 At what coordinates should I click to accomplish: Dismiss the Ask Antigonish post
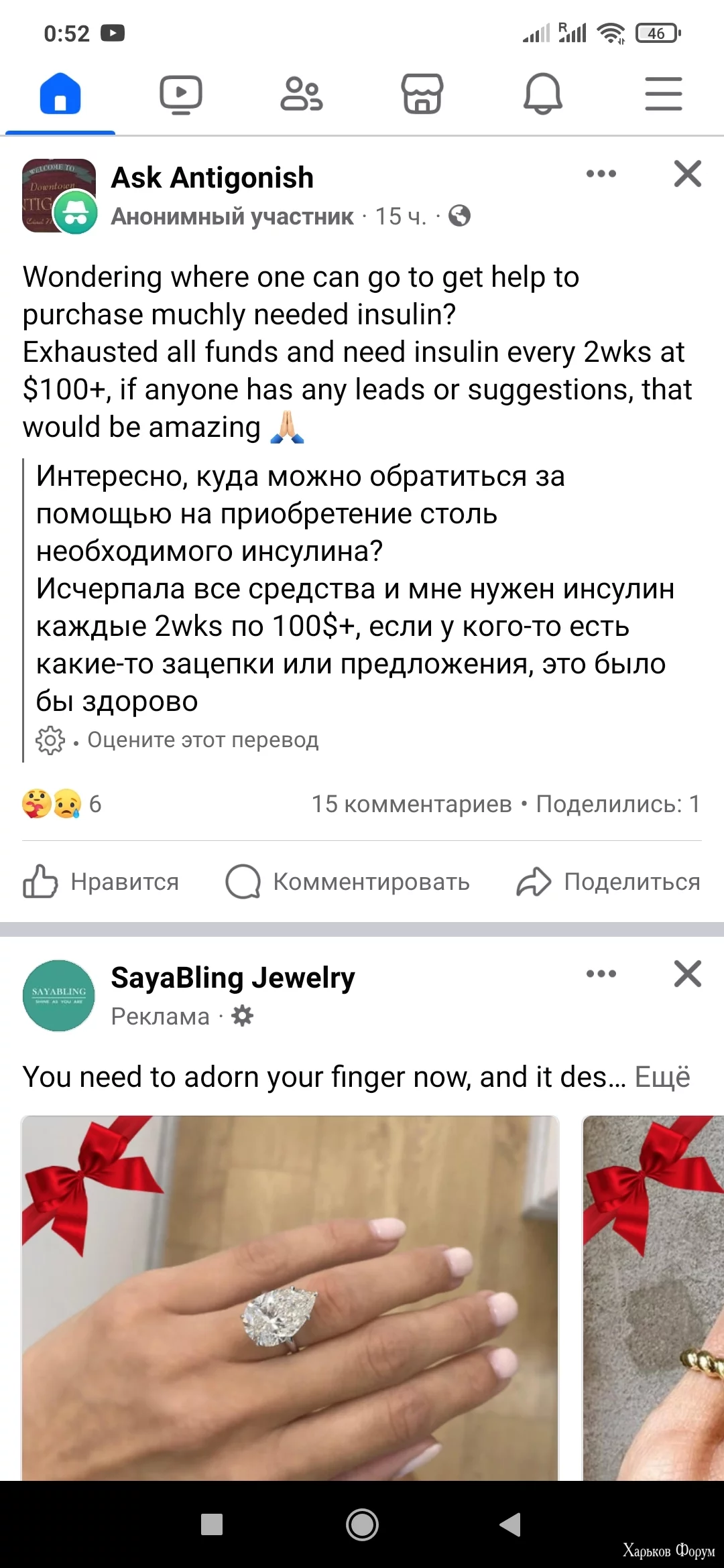[688, 174]
